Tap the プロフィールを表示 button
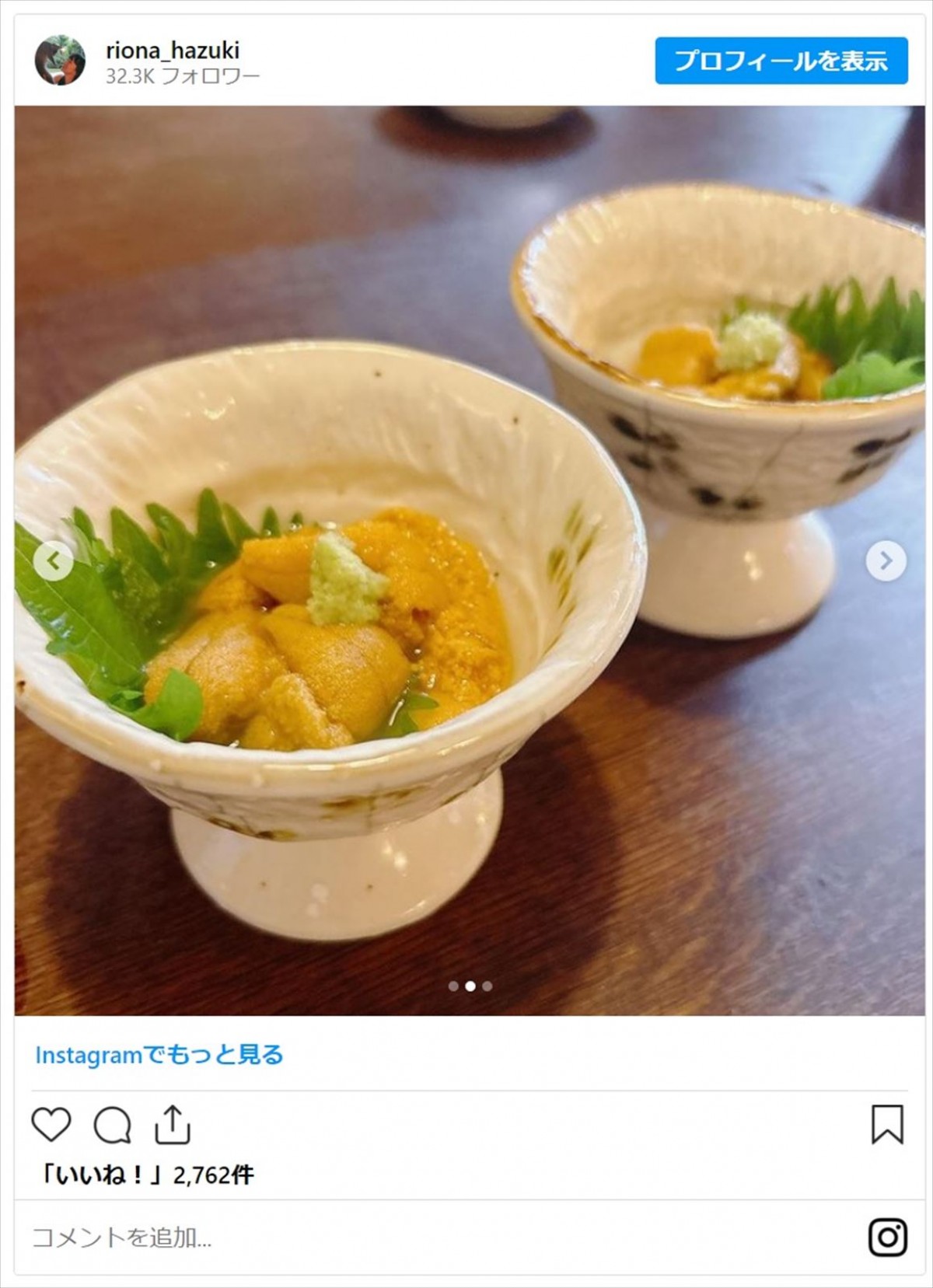Viewport: 933px width, 1288px height. click(x=781, y=61)
